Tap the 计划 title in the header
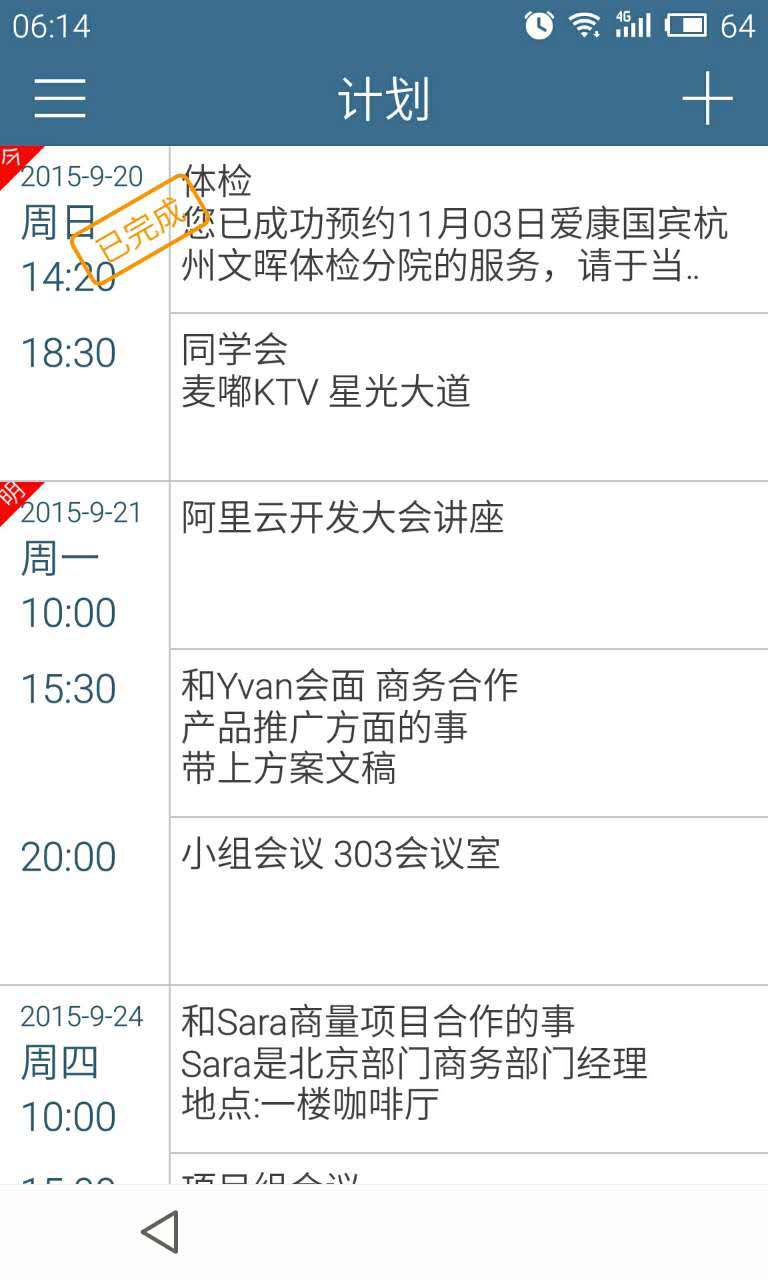 (x=383, y=97)
